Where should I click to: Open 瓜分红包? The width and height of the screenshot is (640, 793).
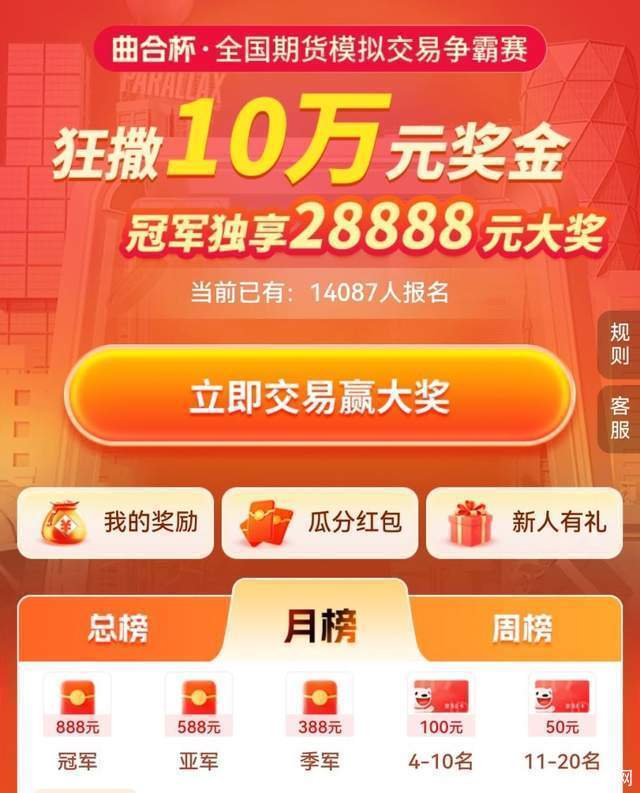tap(320, 522)
